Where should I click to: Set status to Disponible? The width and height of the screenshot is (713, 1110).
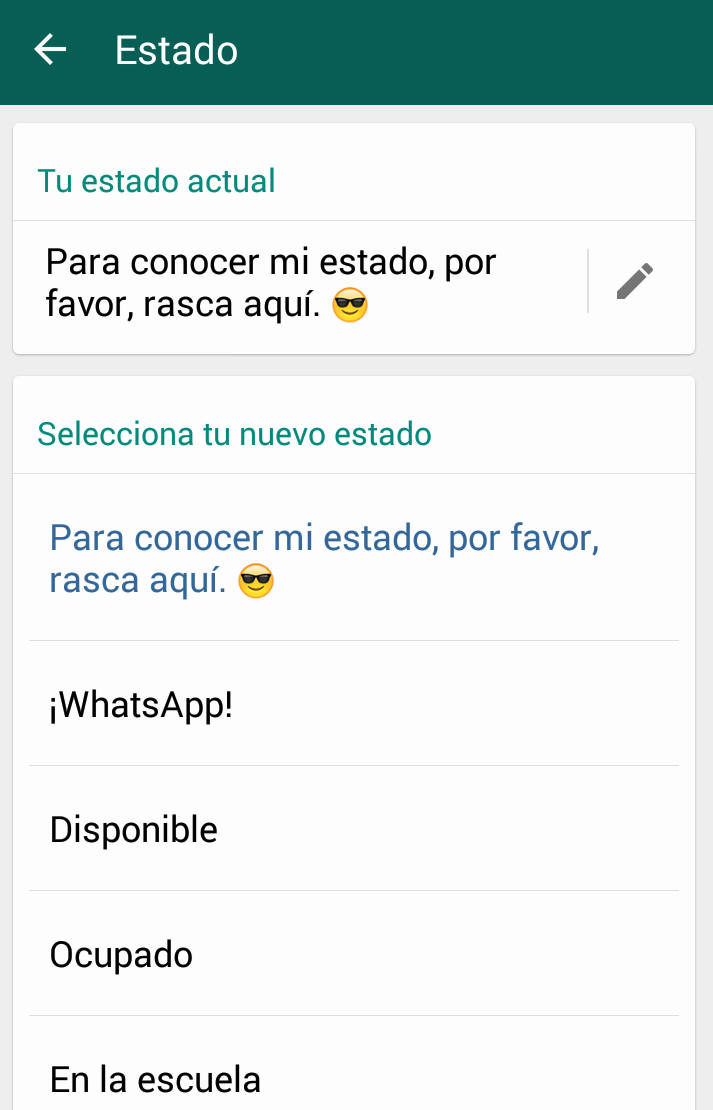[134, 830]
